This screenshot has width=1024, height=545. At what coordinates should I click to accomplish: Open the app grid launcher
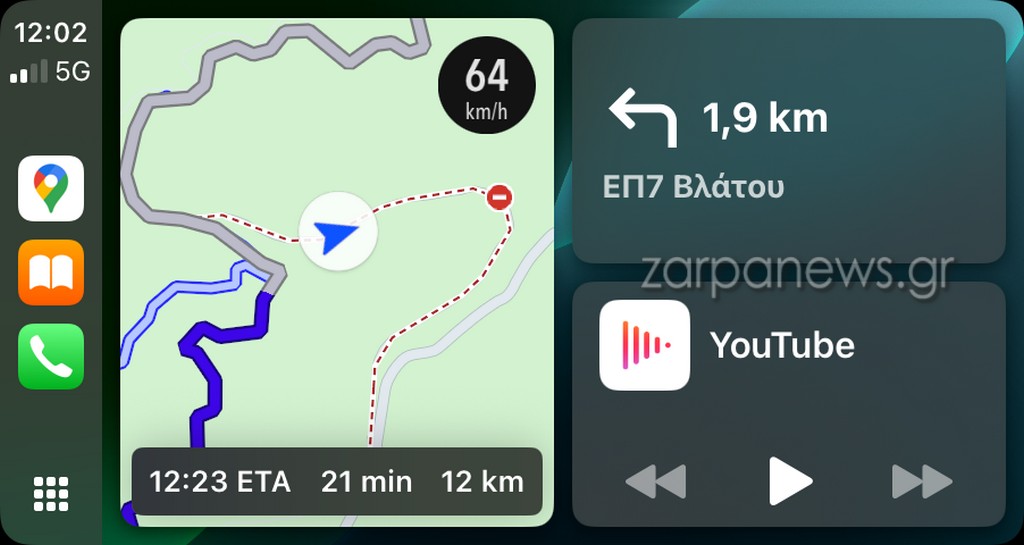(x=51, y=493)
